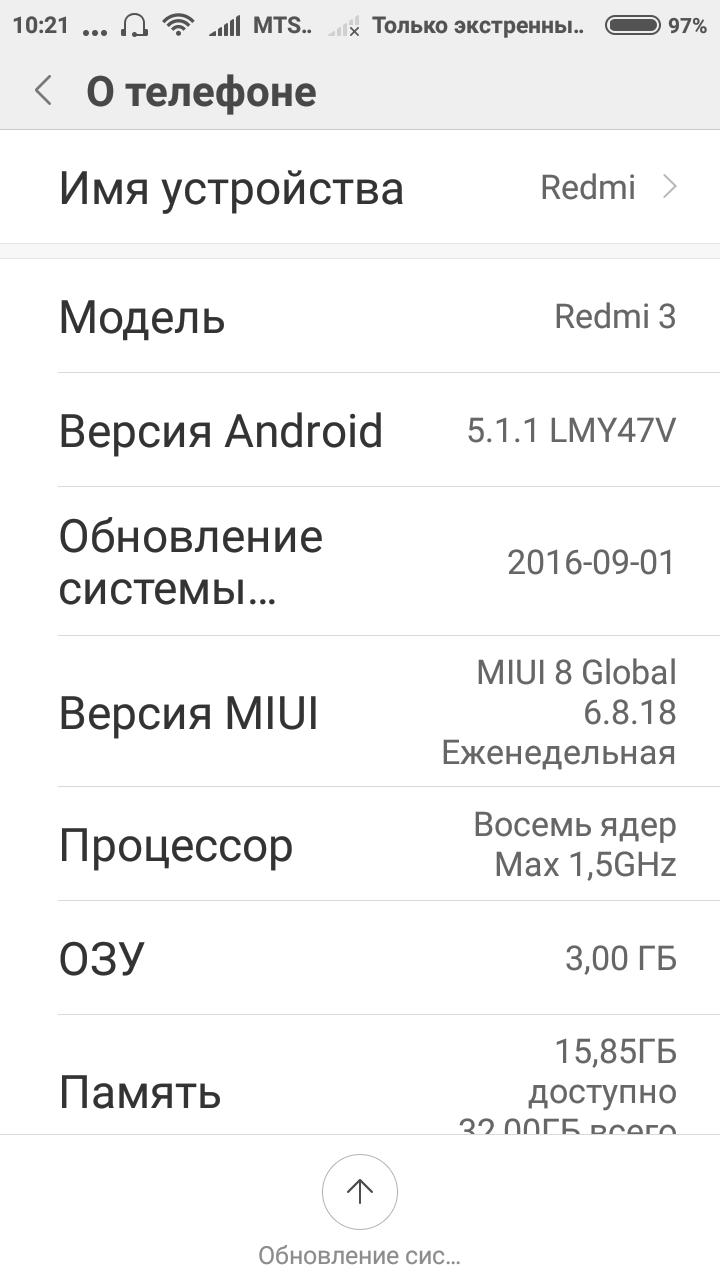Tap the Модель row
The image size is (720, 1280).
pos(360,316)
